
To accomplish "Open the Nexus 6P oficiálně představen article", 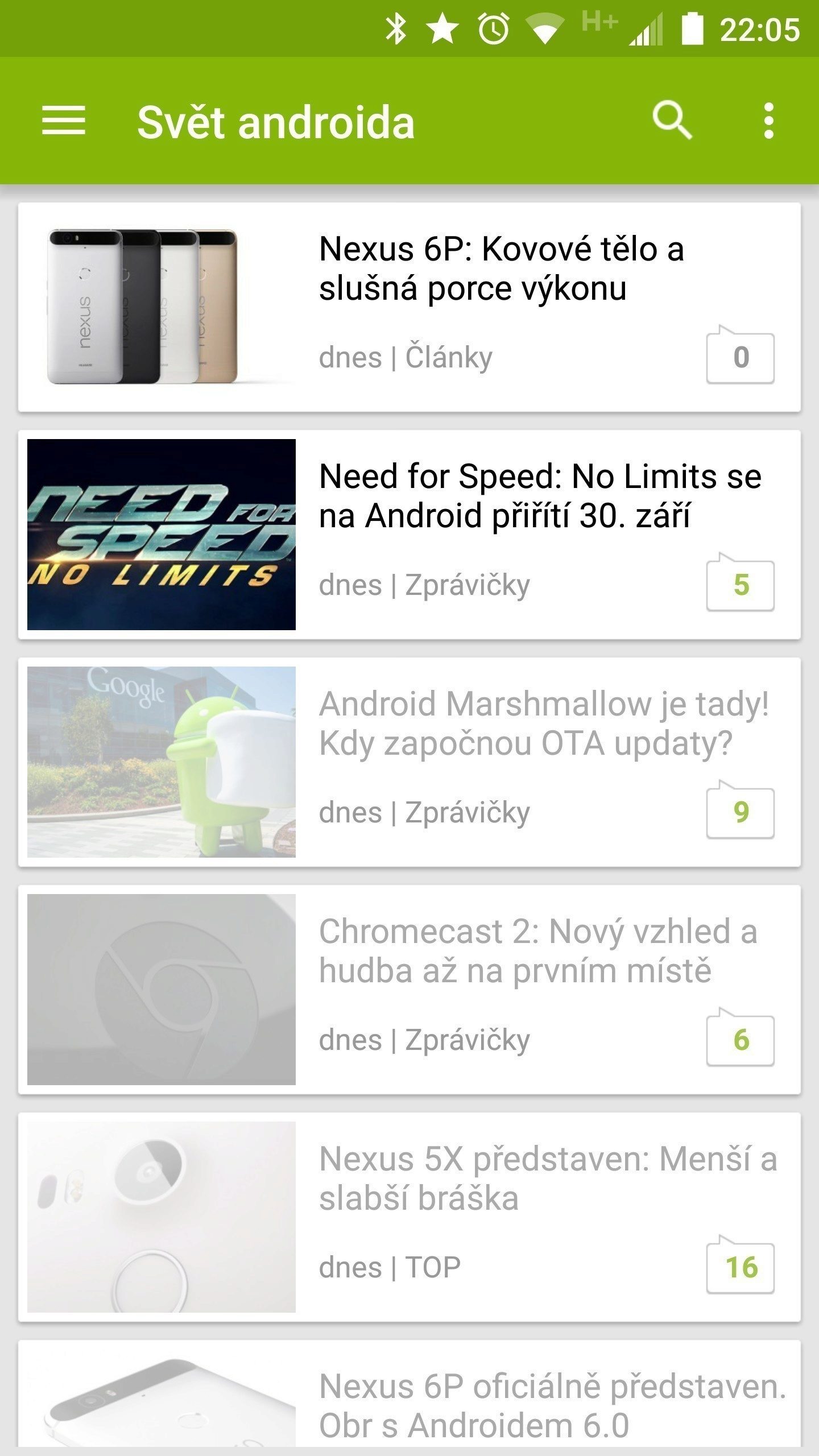I will click(x=409, y=1393).
